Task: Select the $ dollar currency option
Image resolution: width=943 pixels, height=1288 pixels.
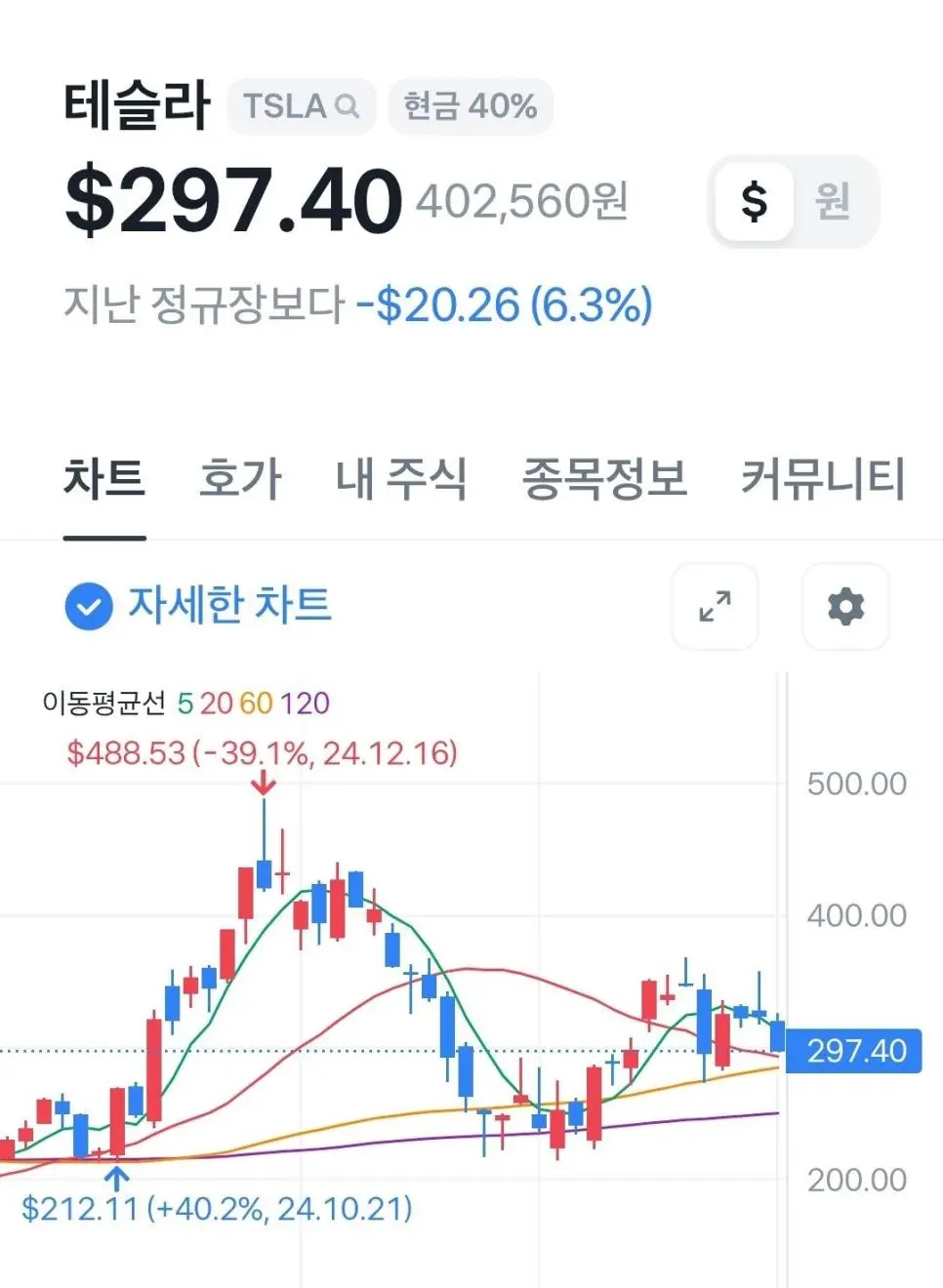Action: tap(754, 202)
